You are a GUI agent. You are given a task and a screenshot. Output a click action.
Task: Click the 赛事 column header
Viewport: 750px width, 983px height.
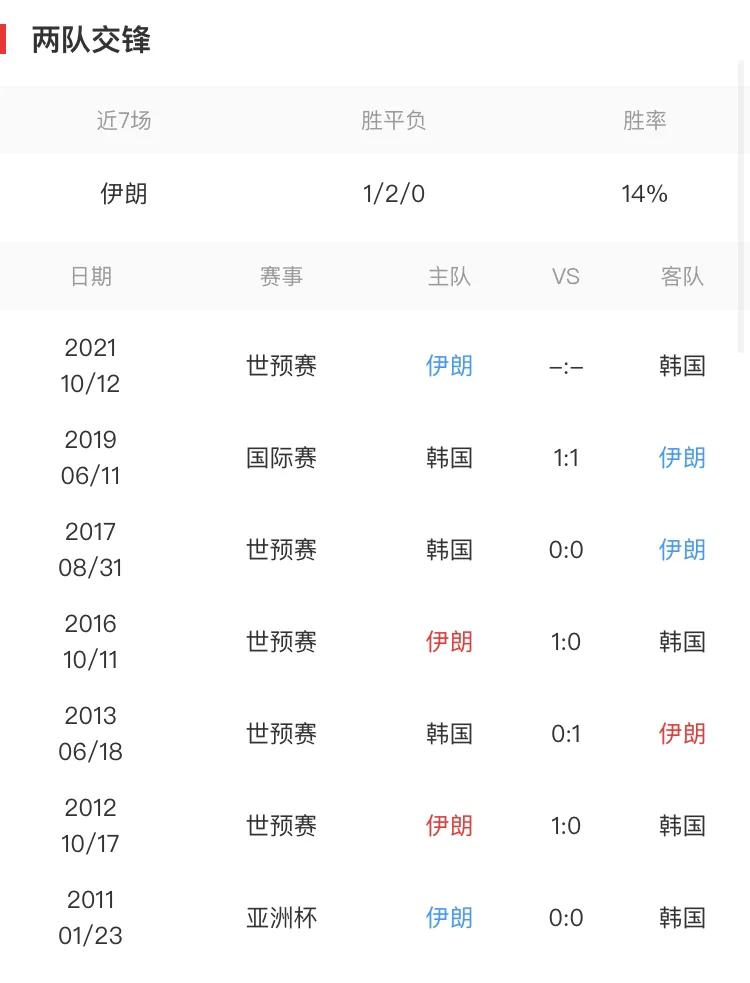pyautogui.click(x=281, y=277)
